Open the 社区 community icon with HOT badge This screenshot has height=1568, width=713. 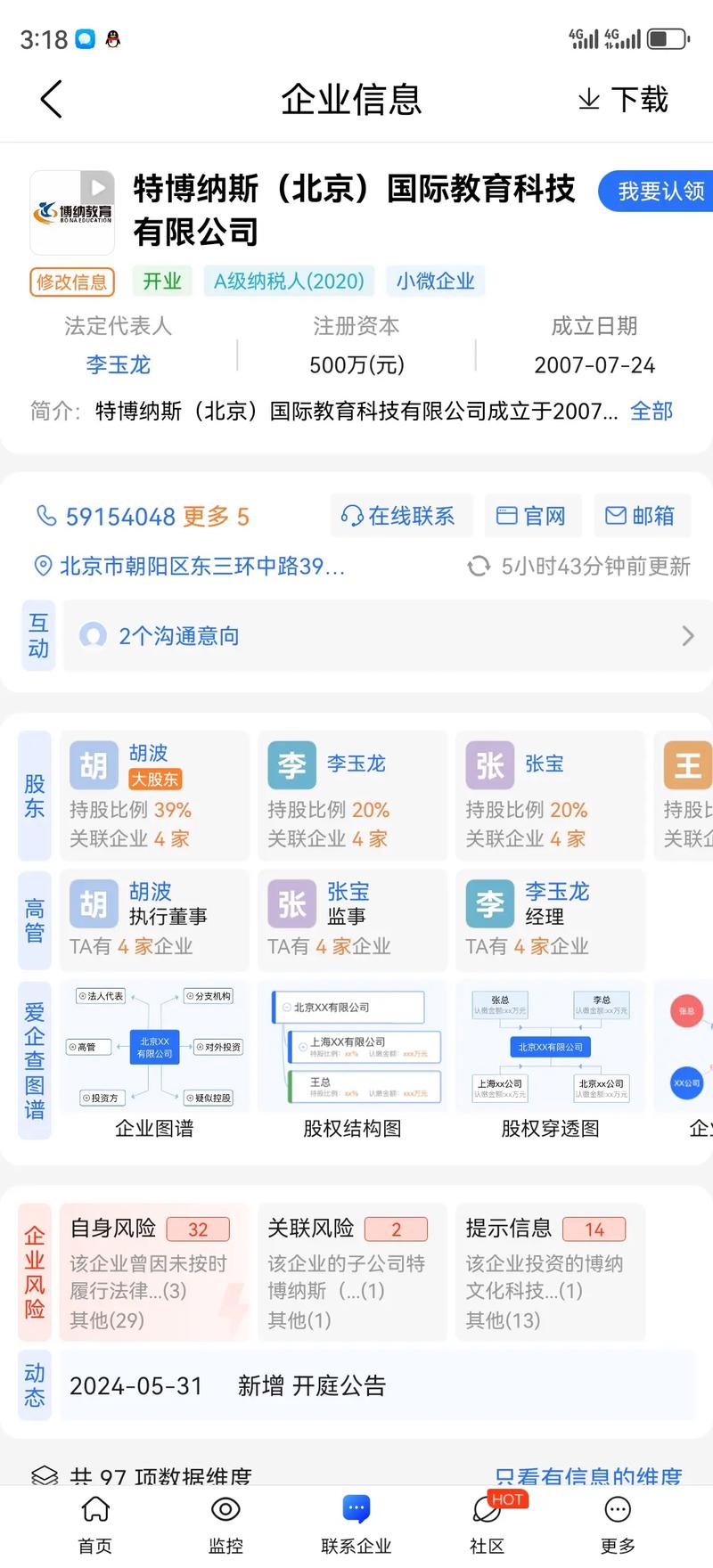[x=486, y=1510]
